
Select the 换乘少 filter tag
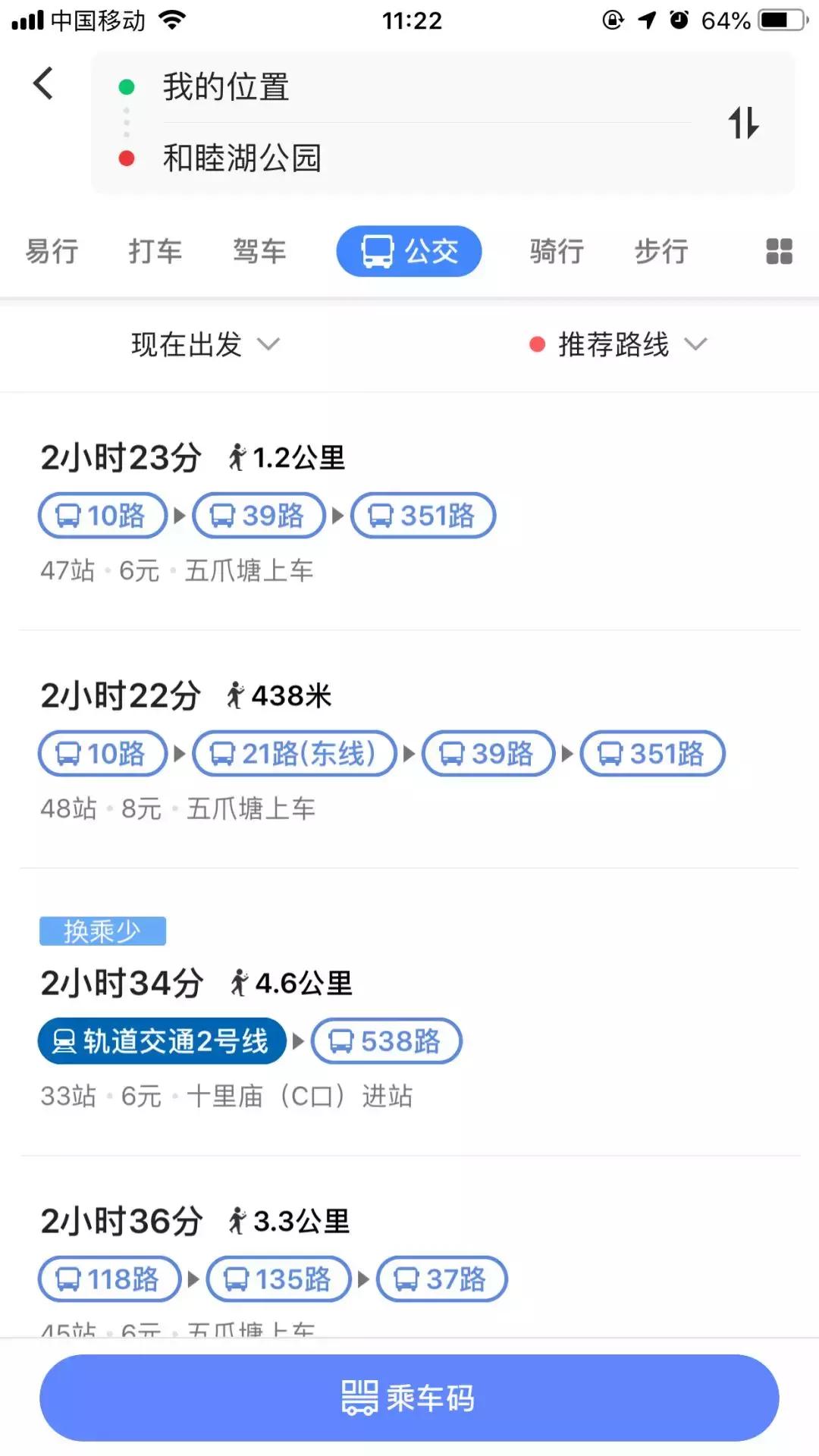point(102,931)
